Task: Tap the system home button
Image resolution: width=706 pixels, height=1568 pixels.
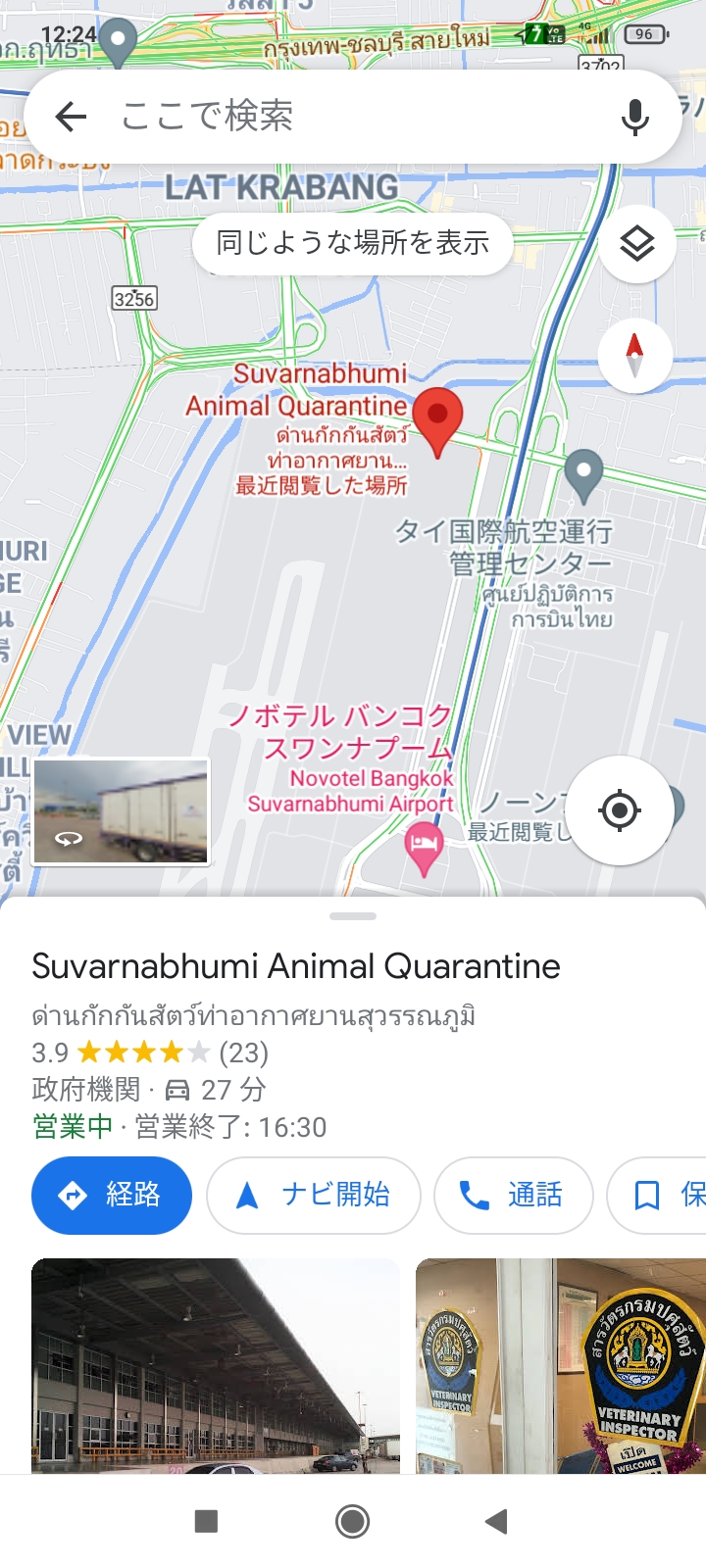Action: point(353,1521)
